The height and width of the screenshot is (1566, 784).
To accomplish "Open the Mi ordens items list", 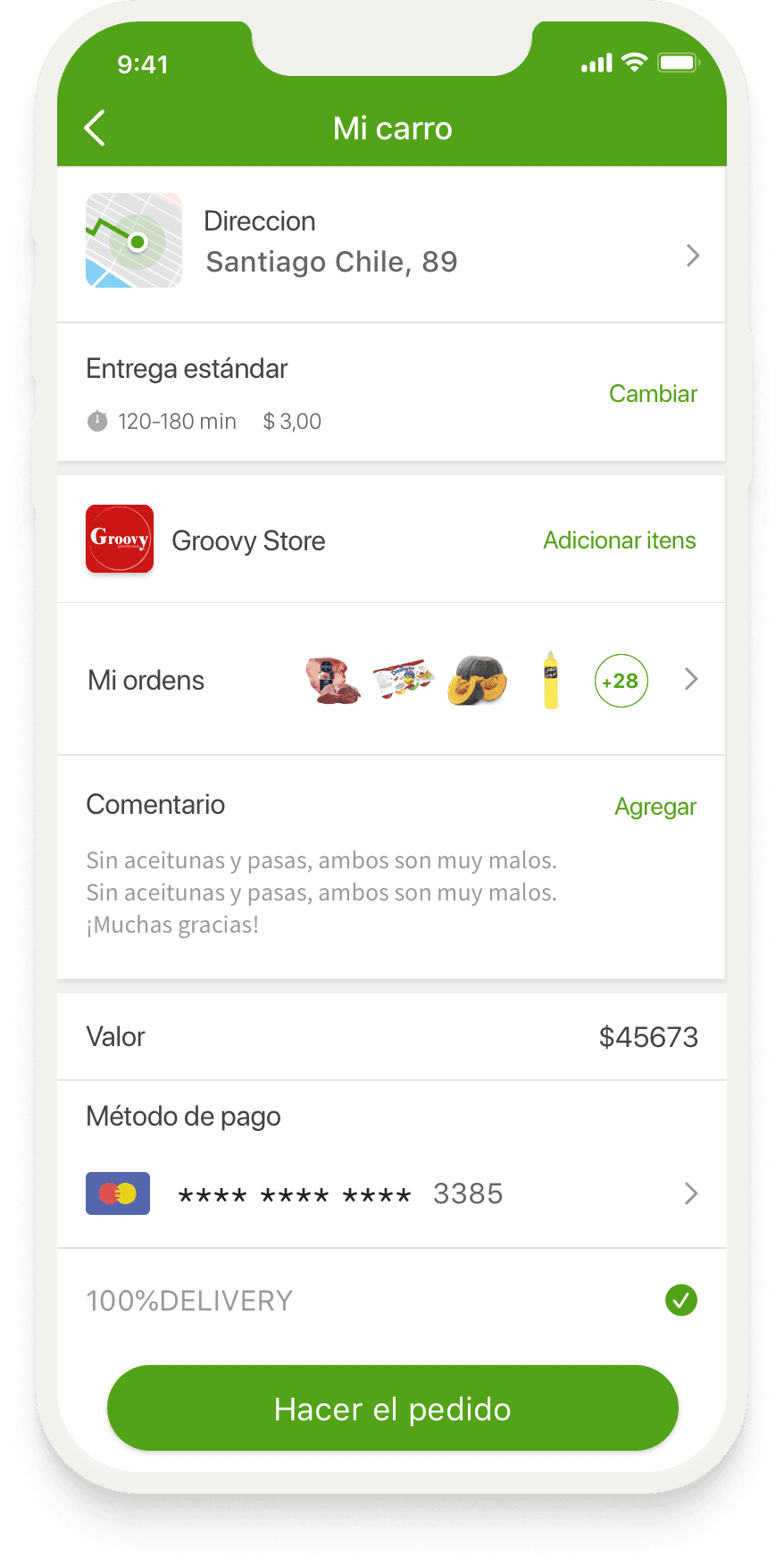I will 391,680.
